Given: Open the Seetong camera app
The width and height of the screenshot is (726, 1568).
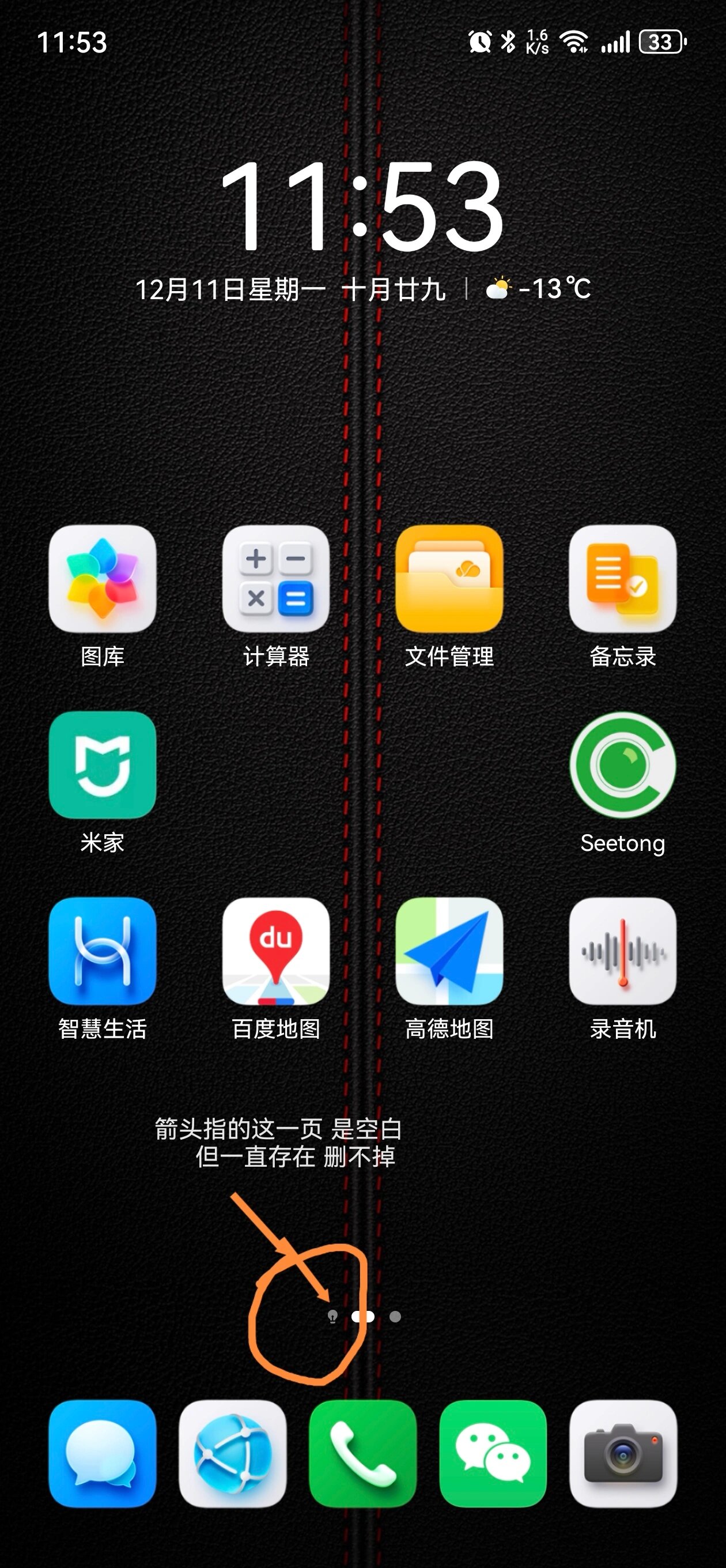Looking at the screenshot, I should pyautogui.click(x=622, y=765).
